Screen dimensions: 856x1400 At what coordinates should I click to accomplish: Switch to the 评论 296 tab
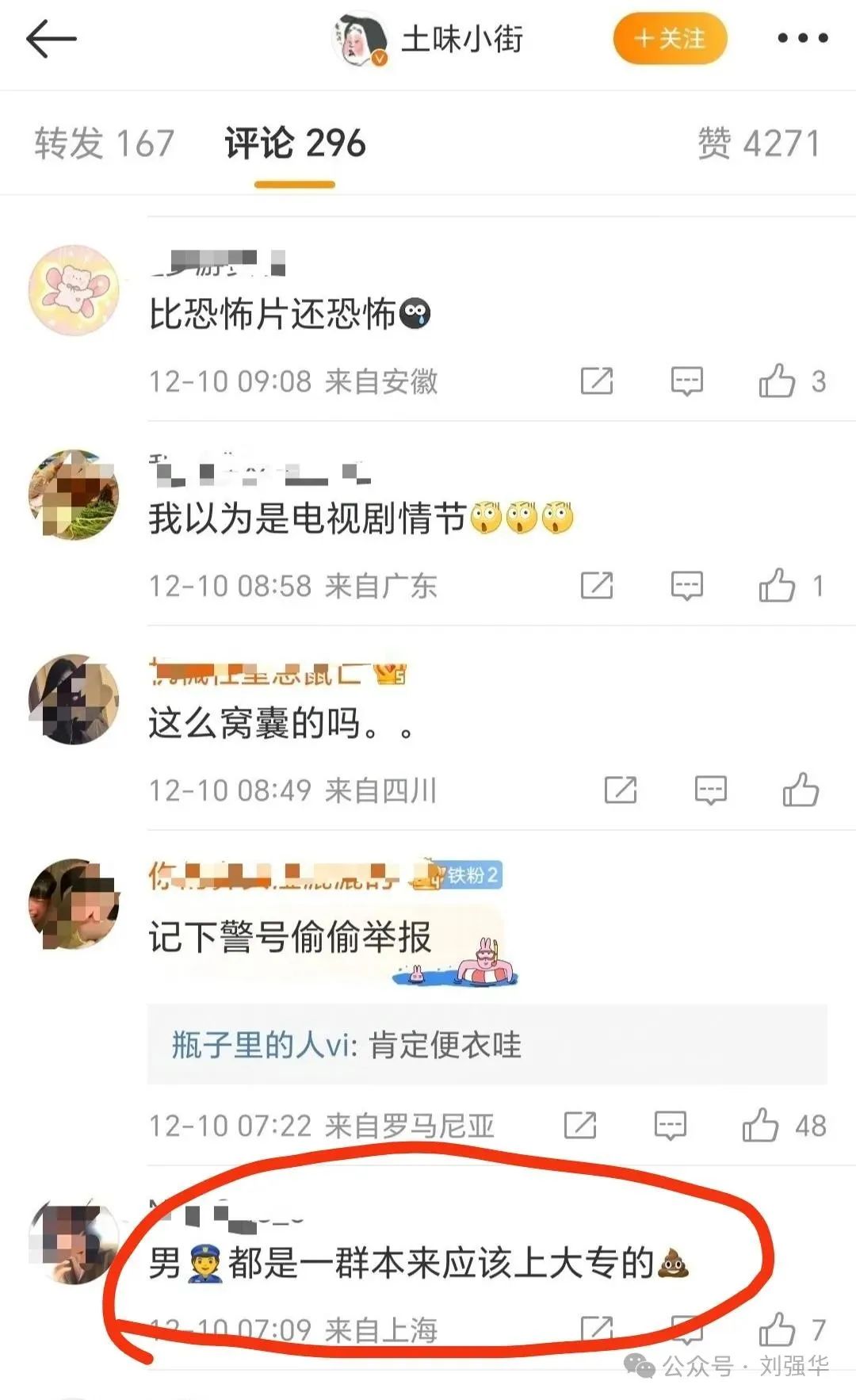coord(295,143)
